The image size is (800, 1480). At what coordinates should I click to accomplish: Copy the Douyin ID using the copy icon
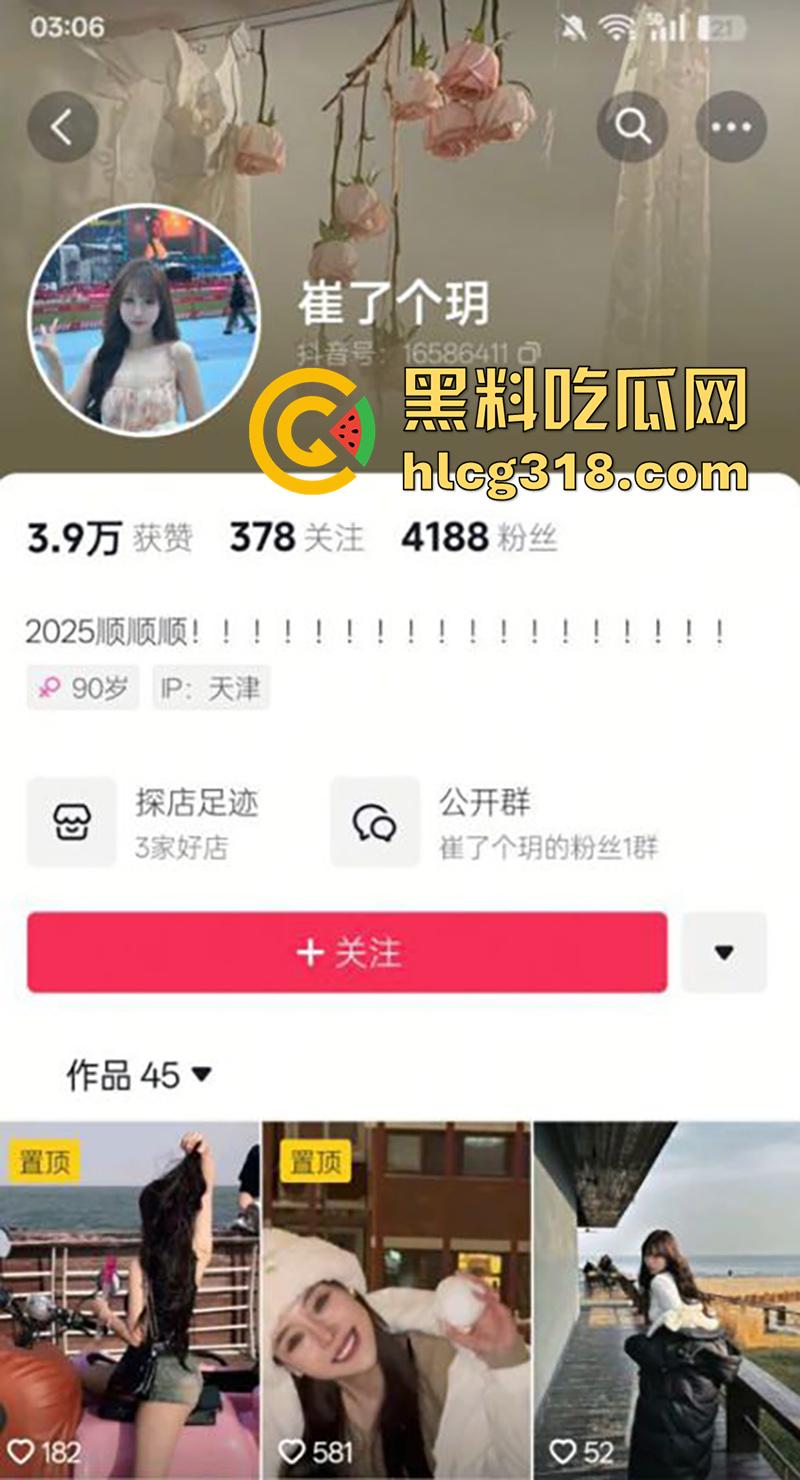coord(524,352)
